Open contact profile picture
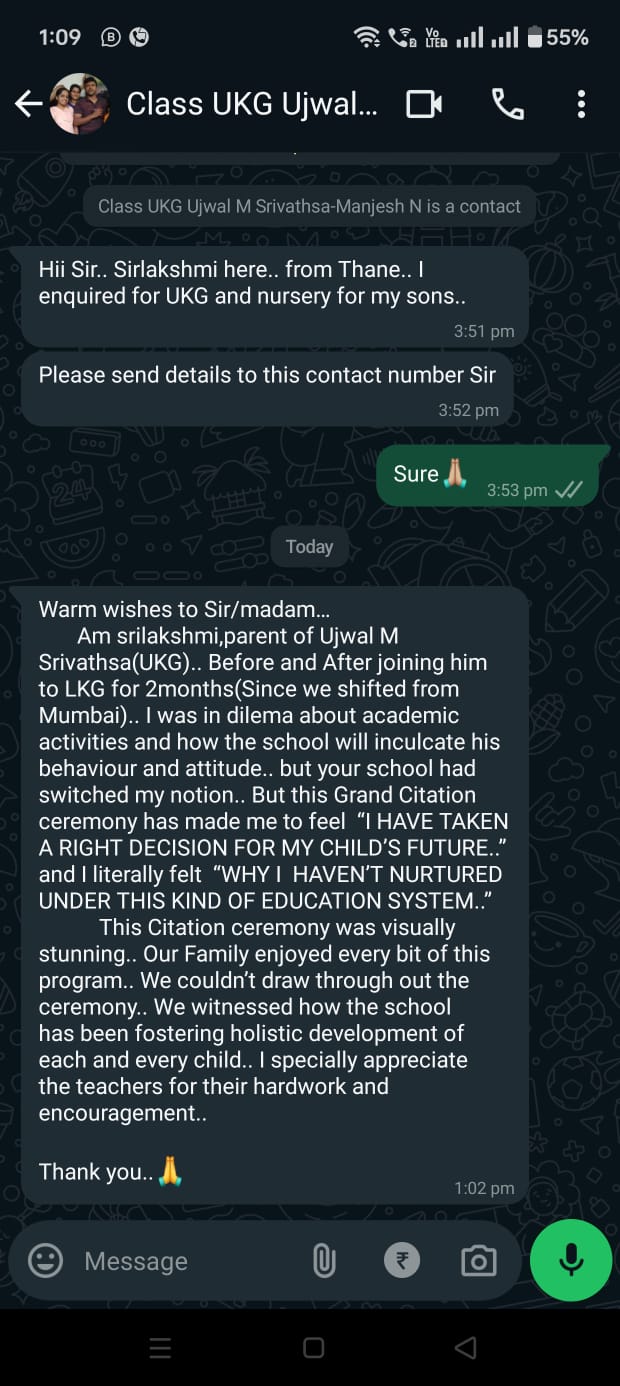The image size is (620, 1386). pyautogui.click(x=79, y=104)
